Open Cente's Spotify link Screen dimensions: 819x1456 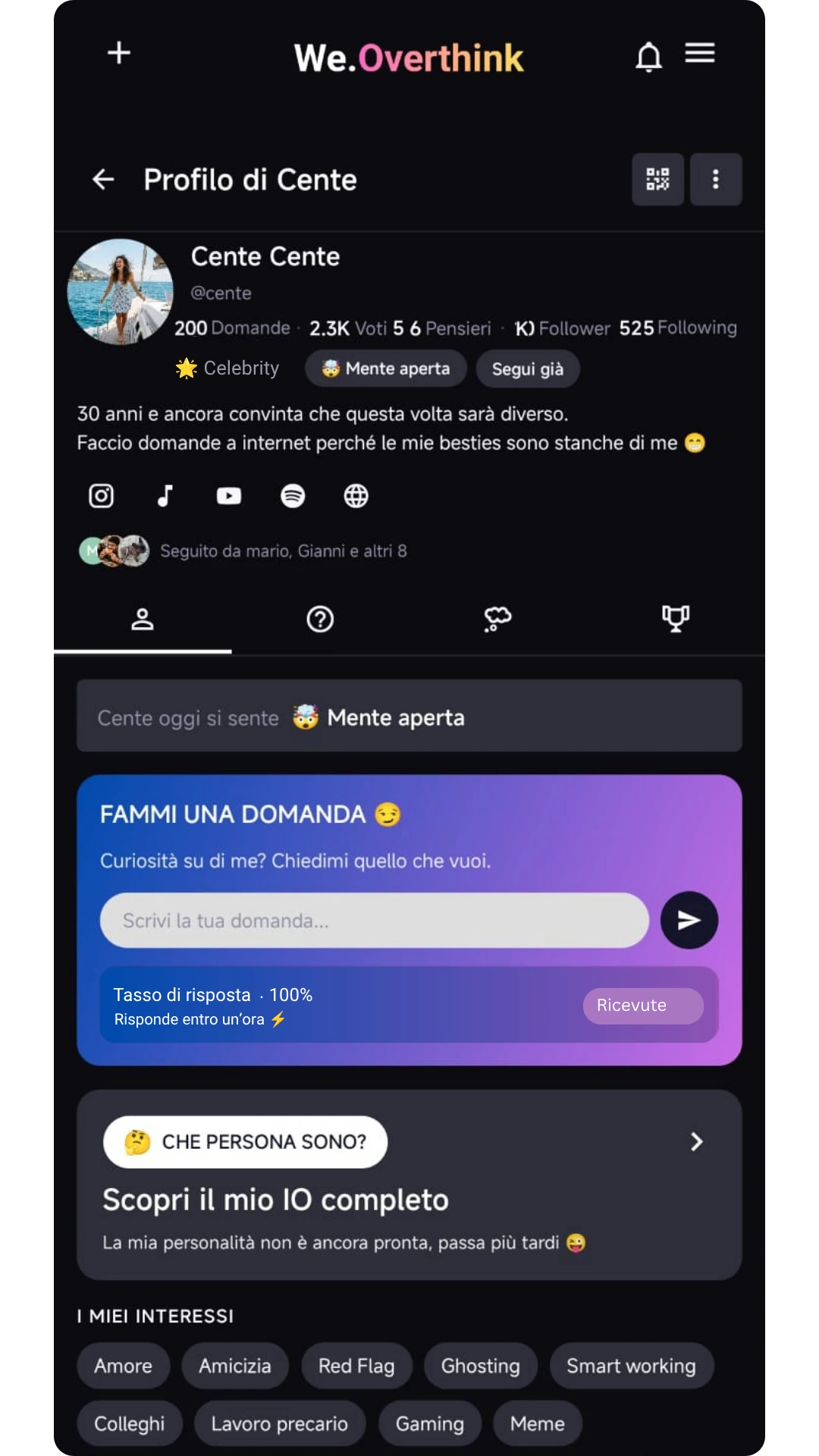[x=293, y=496]
